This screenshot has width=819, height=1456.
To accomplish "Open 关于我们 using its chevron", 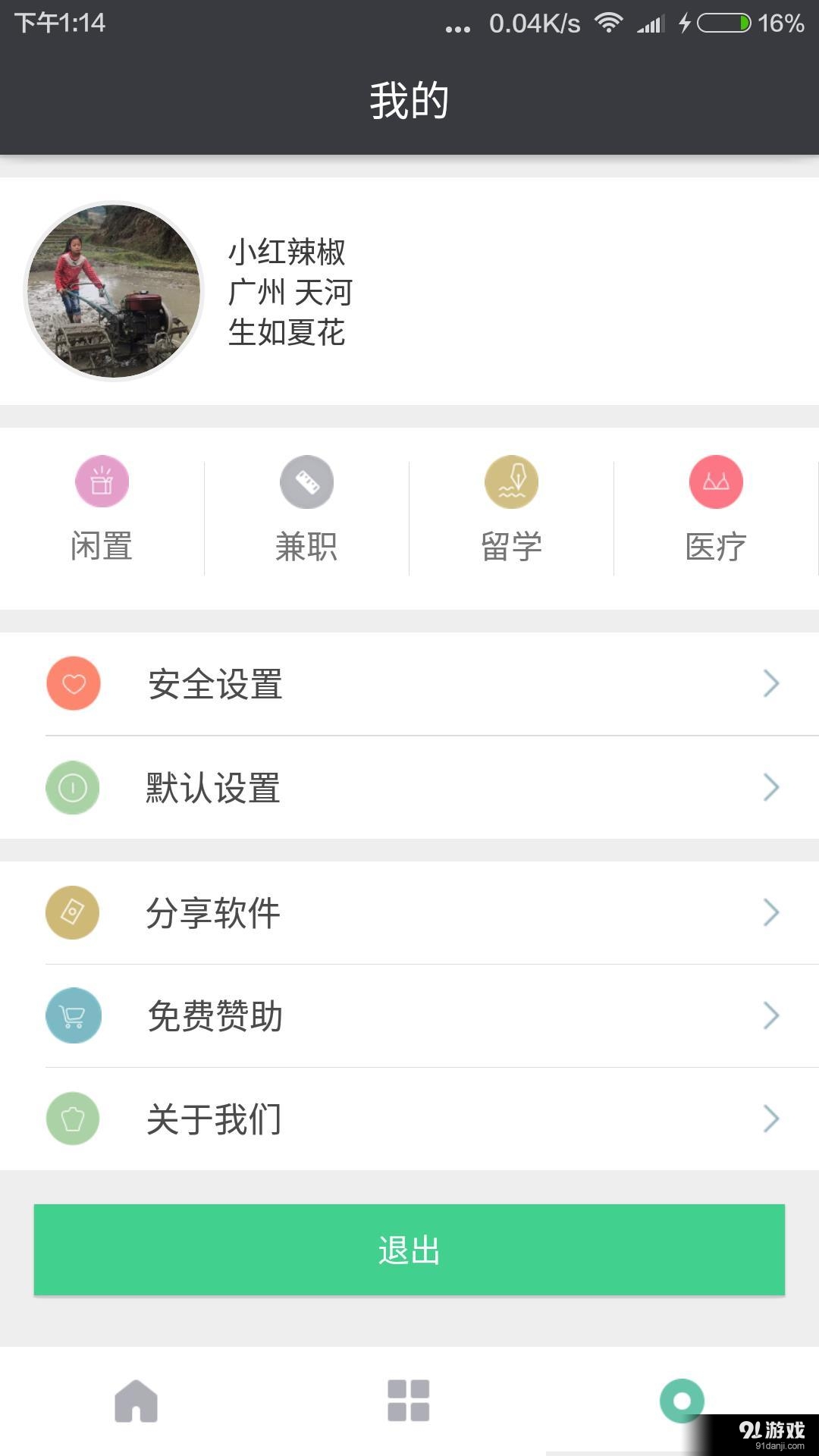I will [x=771, y=1119].
